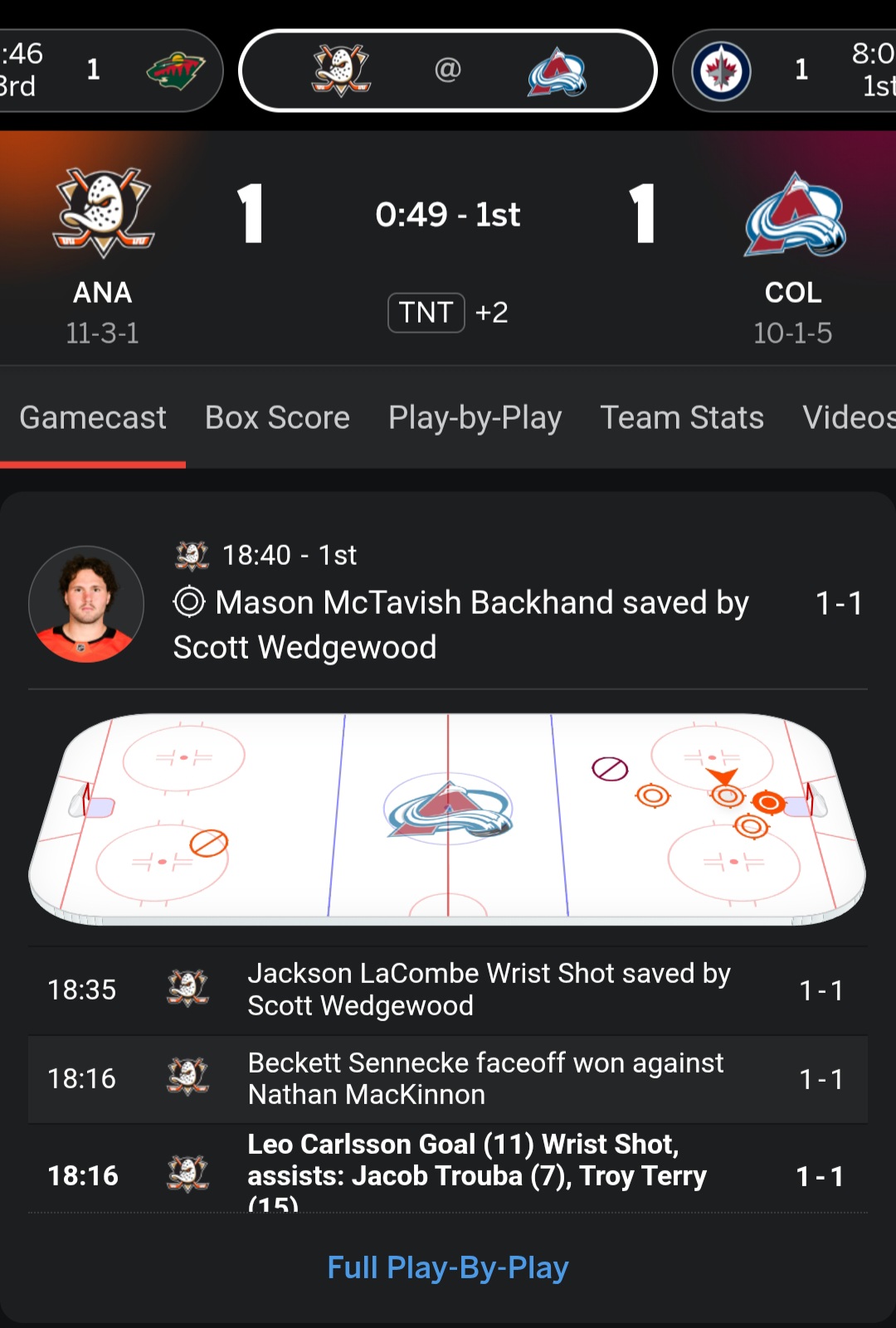
Task: Select the Team Stats tab
Action: [681, 417]
